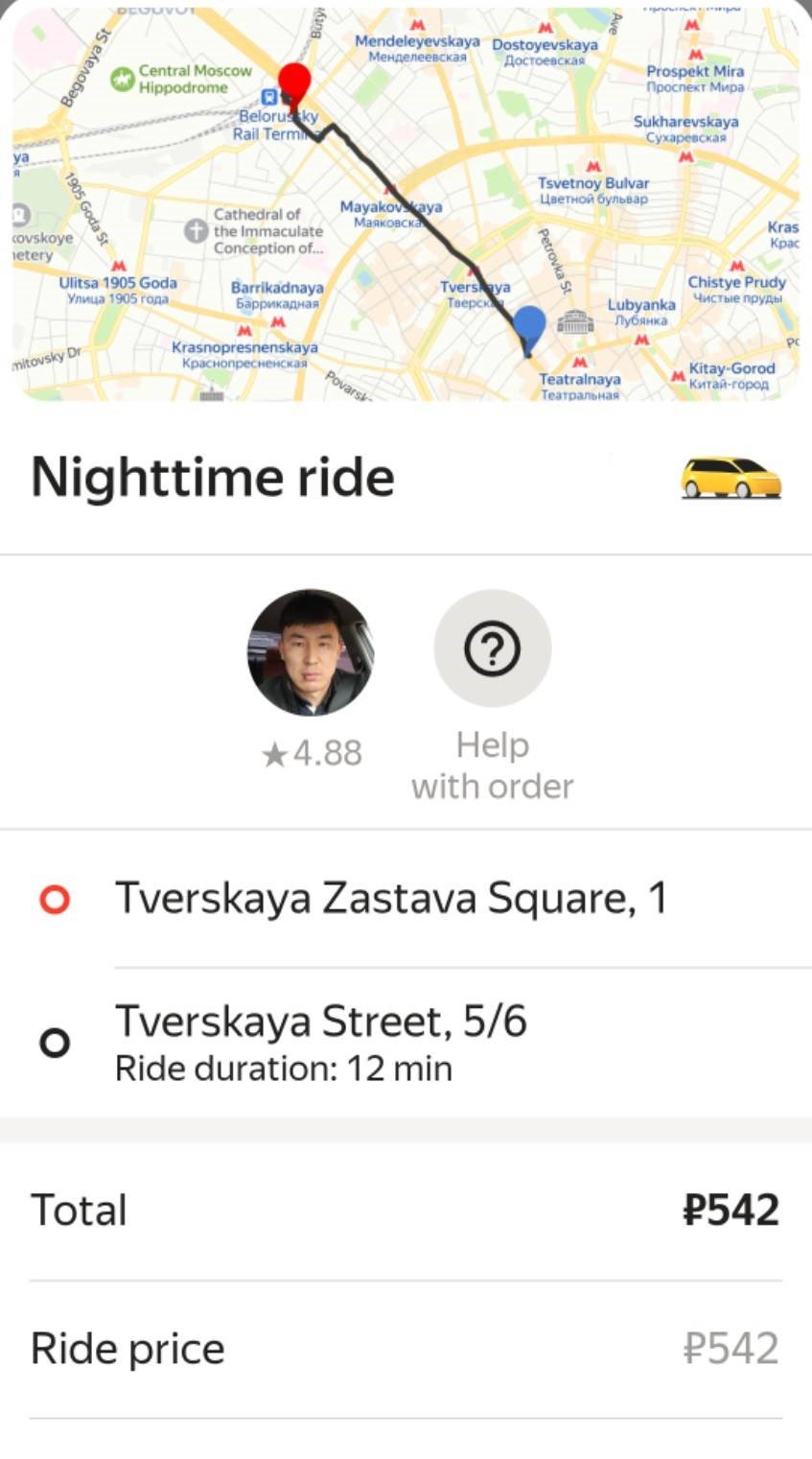
Task: Open the route map preview
Action: tap(406, 203)
